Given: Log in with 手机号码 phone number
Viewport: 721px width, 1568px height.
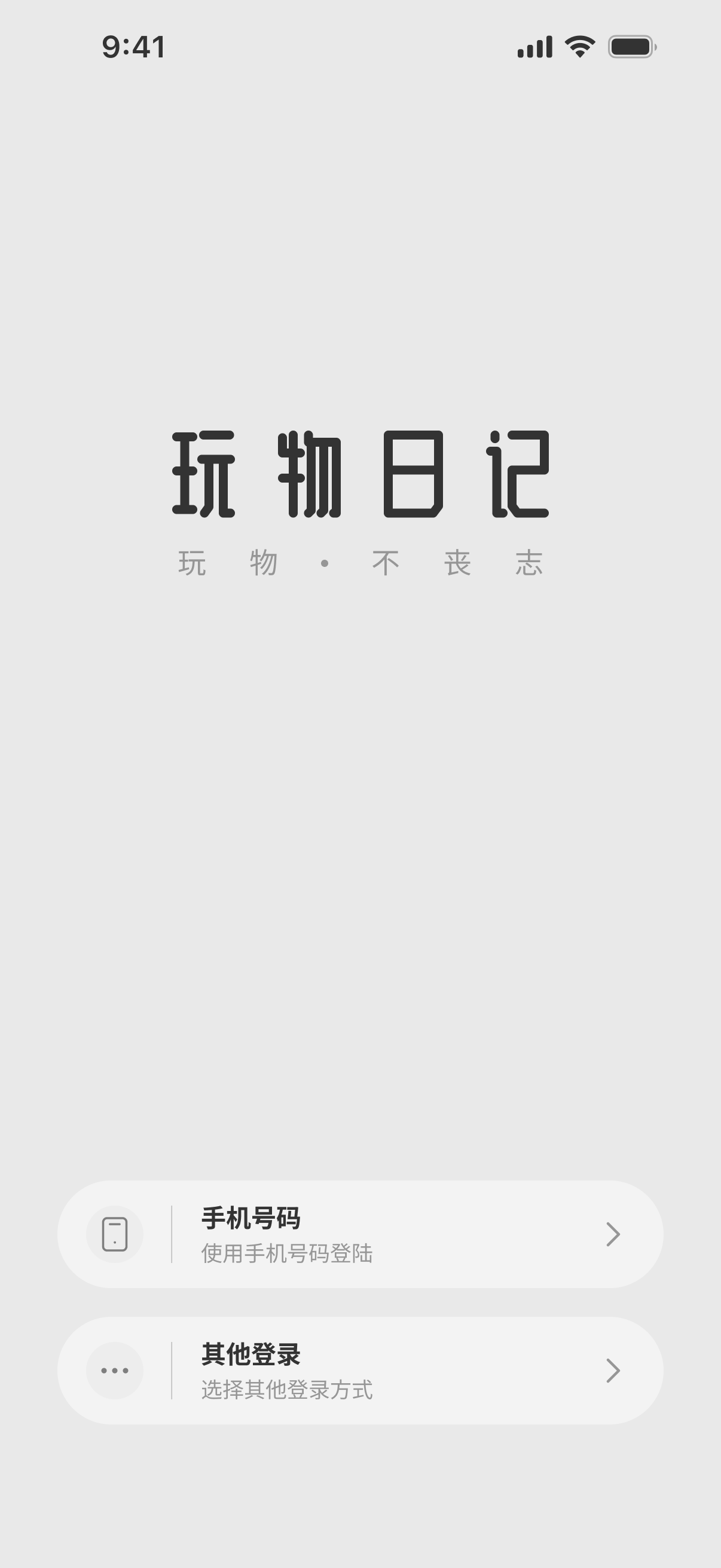Looking at the screenshot, I should pos(360,1234).
